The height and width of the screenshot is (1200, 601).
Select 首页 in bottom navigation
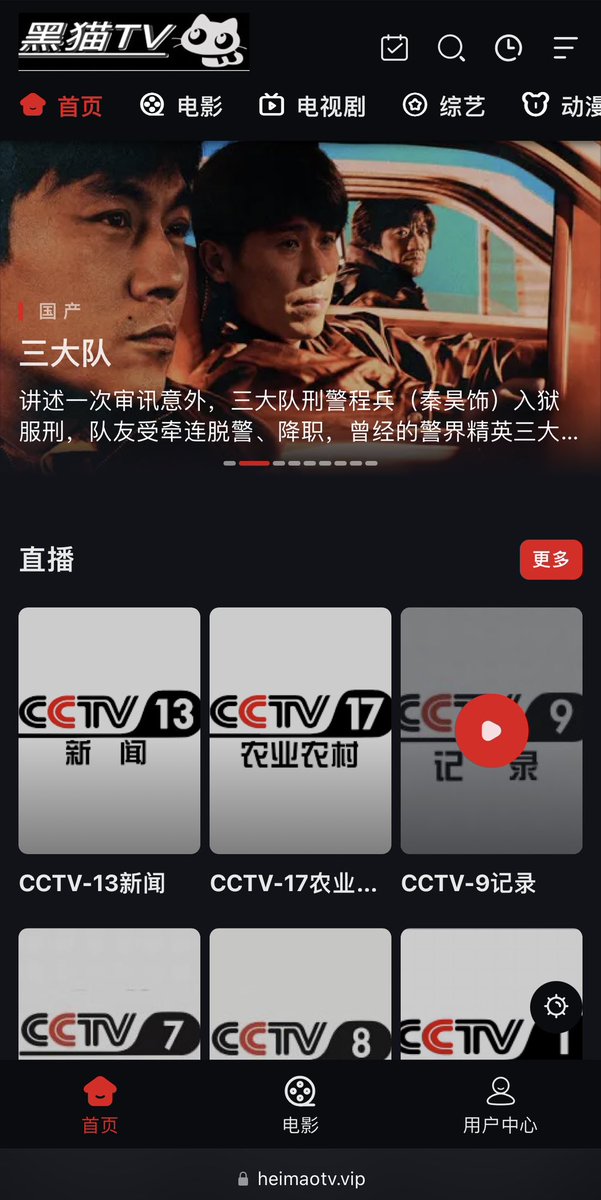pyautogui.click(x=100, y=1104)
